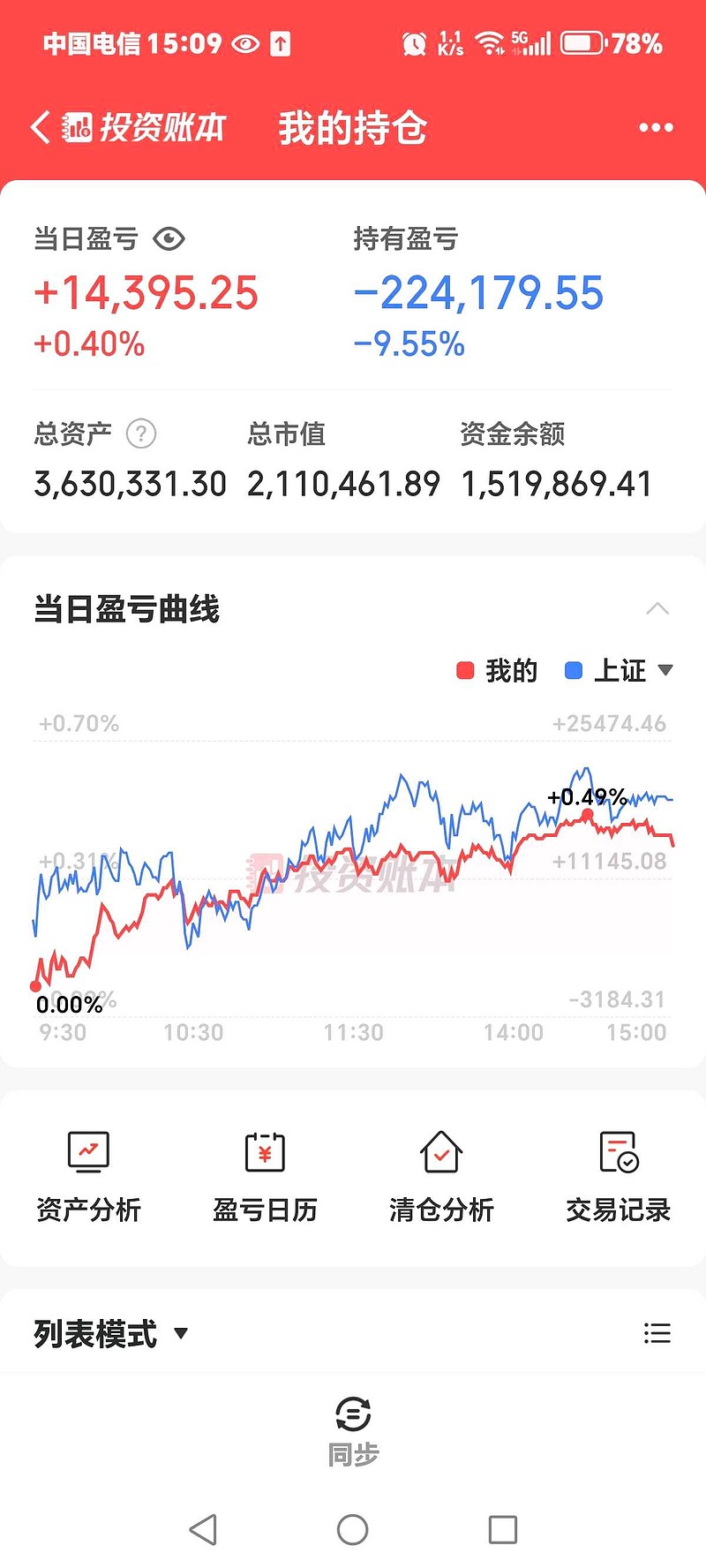Show recent apps with the square button
This screenshot has height=1568, width=706.
coord(503,1530)
